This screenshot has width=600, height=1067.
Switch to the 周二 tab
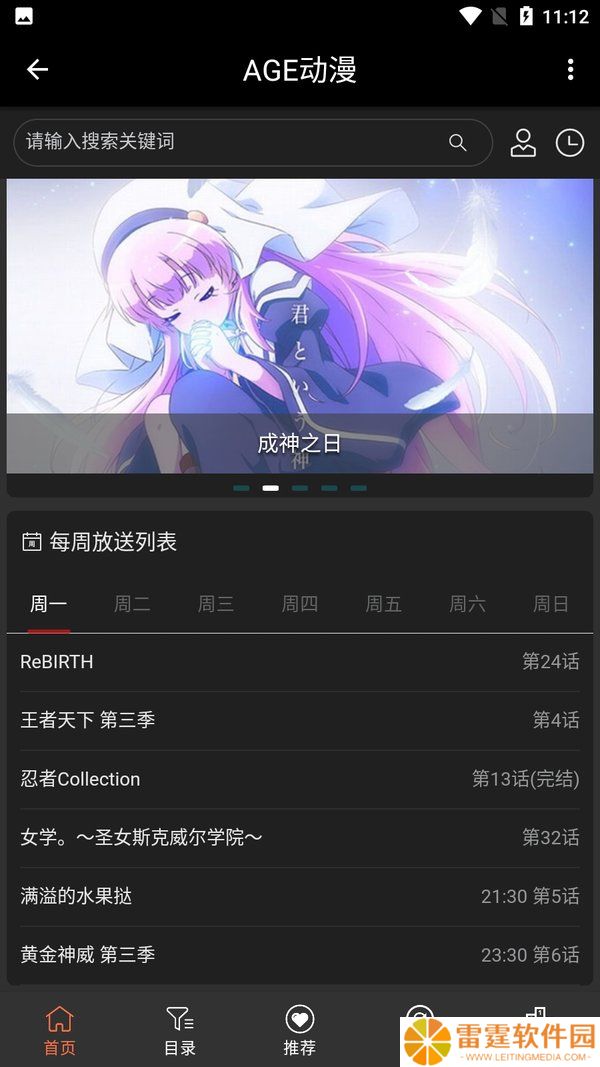click(132, 604)
